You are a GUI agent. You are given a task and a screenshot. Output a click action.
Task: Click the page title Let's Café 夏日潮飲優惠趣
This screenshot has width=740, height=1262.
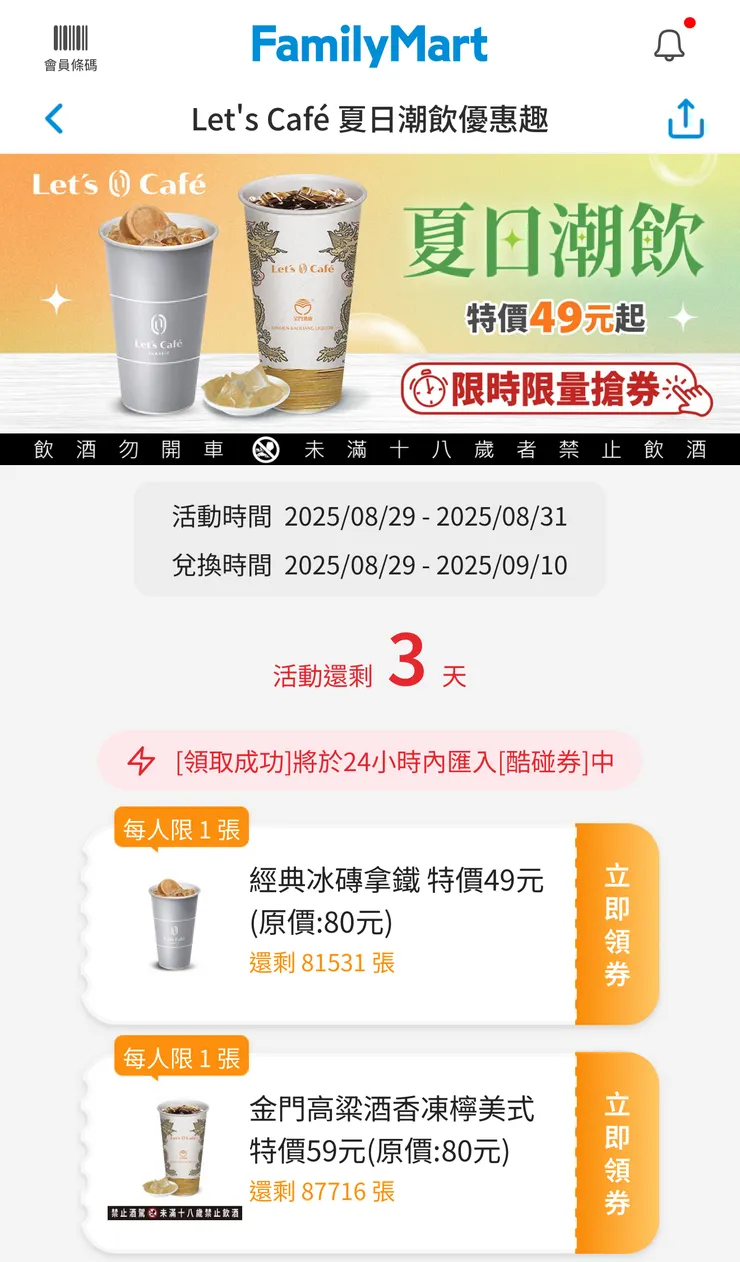[370, 119]
